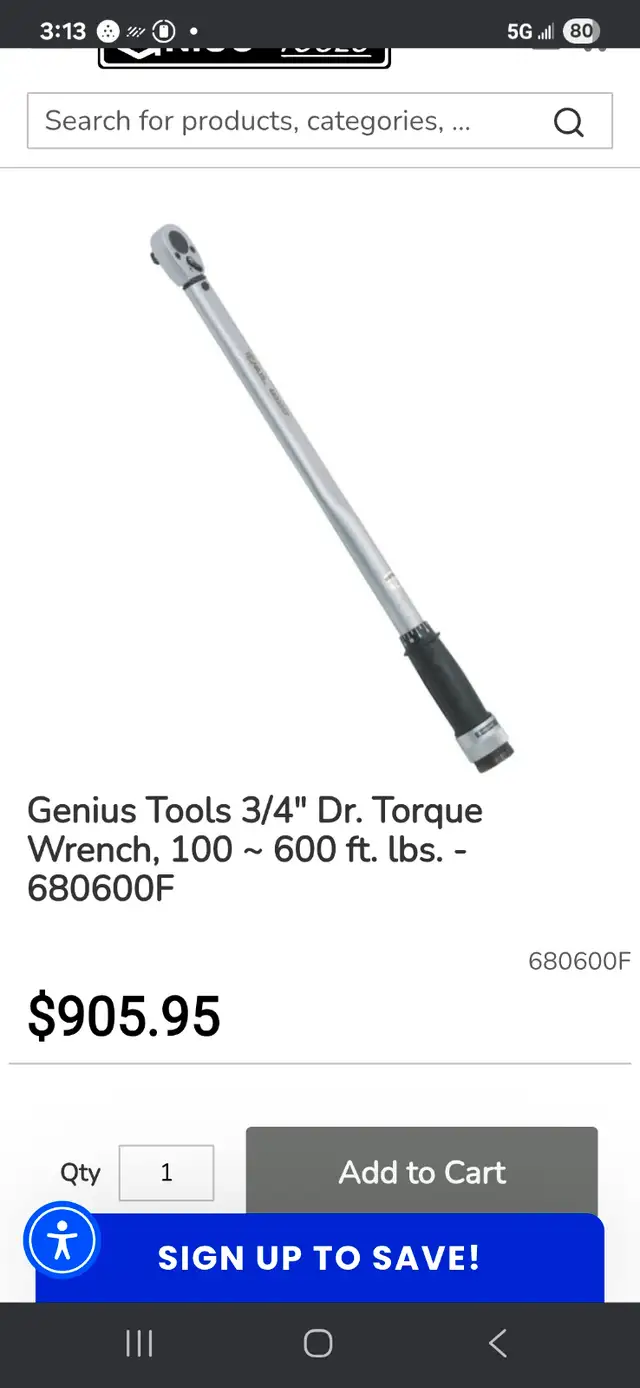Tap the magnifier search icon
The image size is (640, 1388).
[x=568, y=122]
